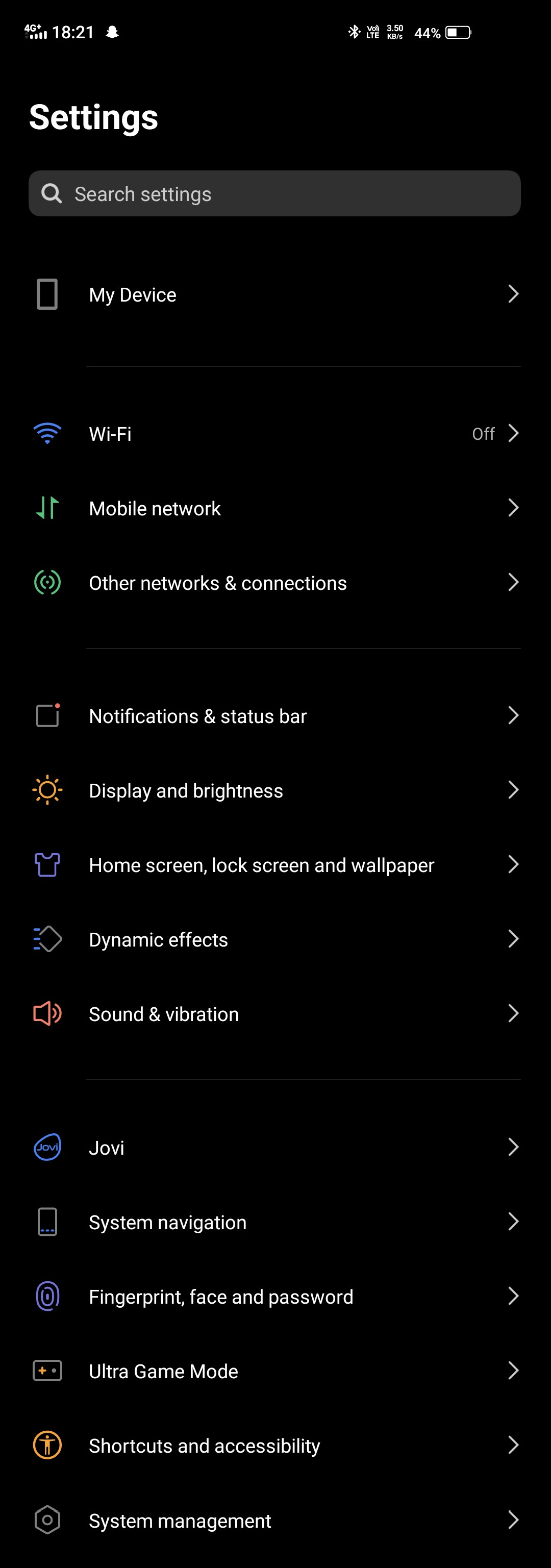
Task: Go to Mobile network settings
Action: 274,508
